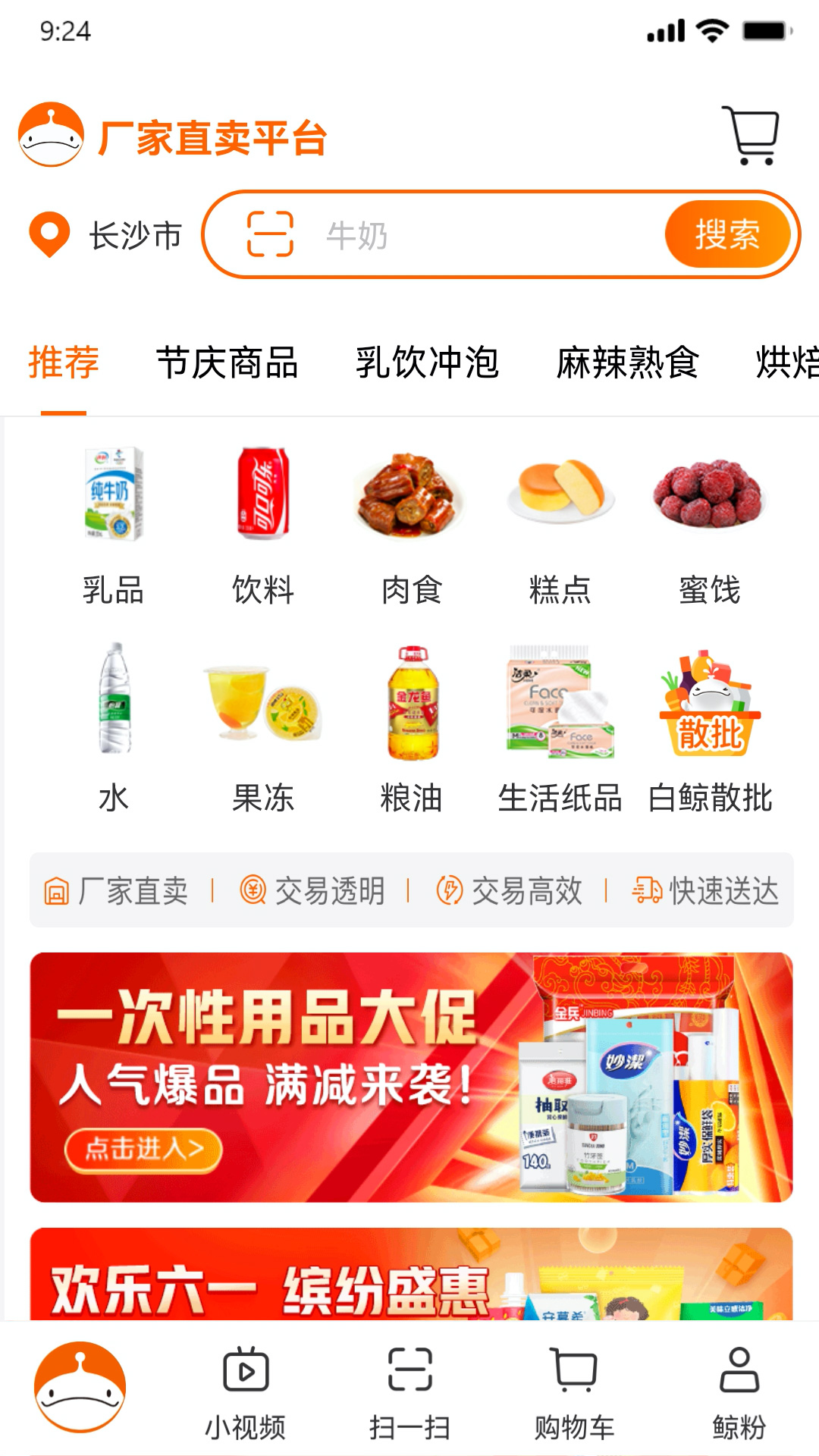Enter the 白鲸散批 section
Viewport: 819px width, 1456px height.
coord(709,728)
